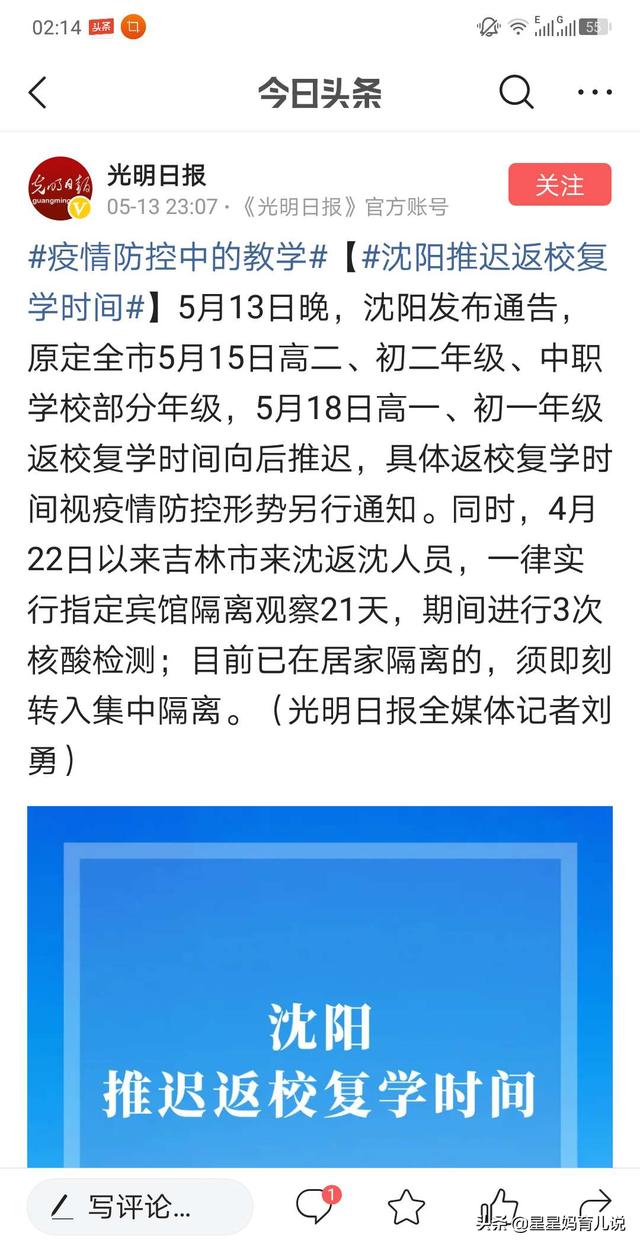Like the post with the thumbs-up
The width and height of the screenshot is (640, 1246).
[498, 1204]
